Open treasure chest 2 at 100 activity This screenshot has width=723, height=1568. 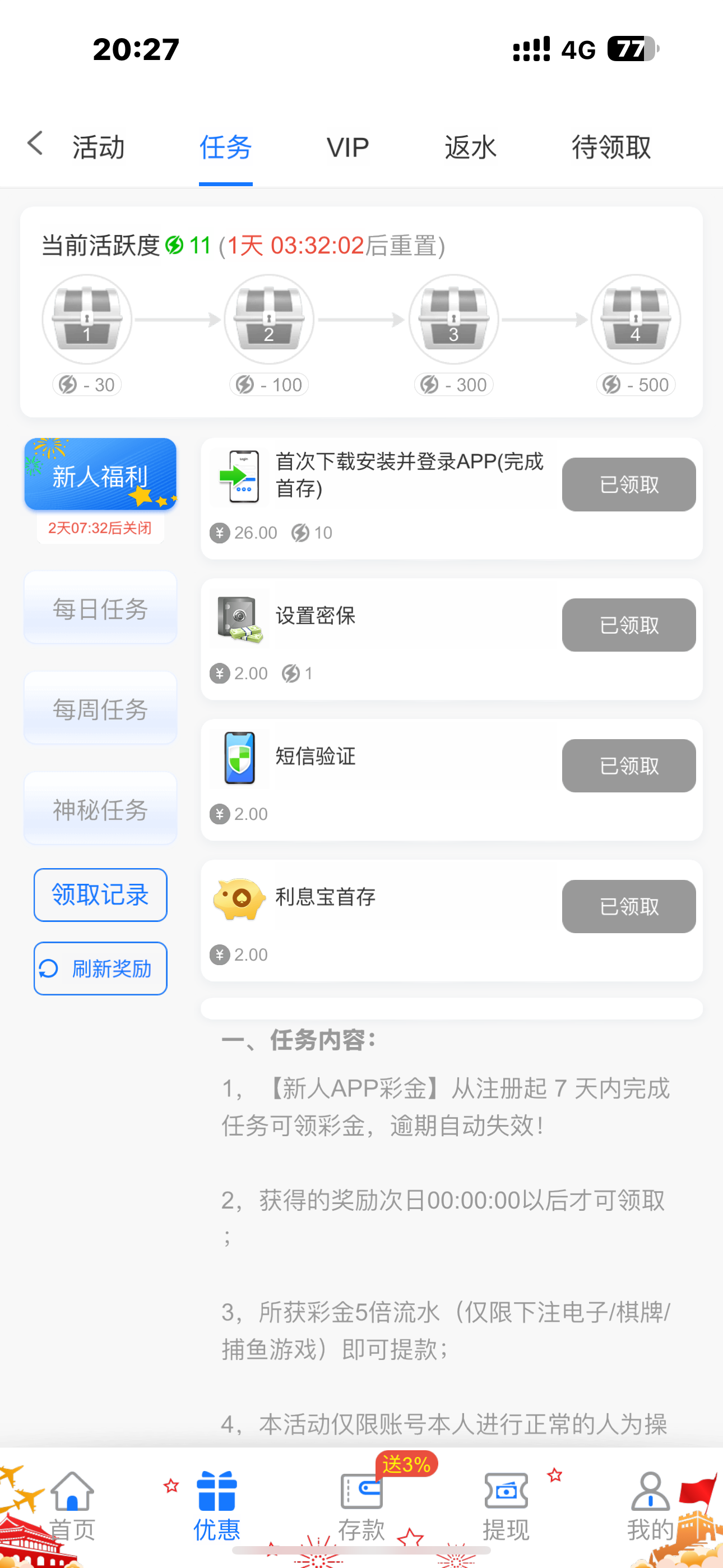click(269, 320)
